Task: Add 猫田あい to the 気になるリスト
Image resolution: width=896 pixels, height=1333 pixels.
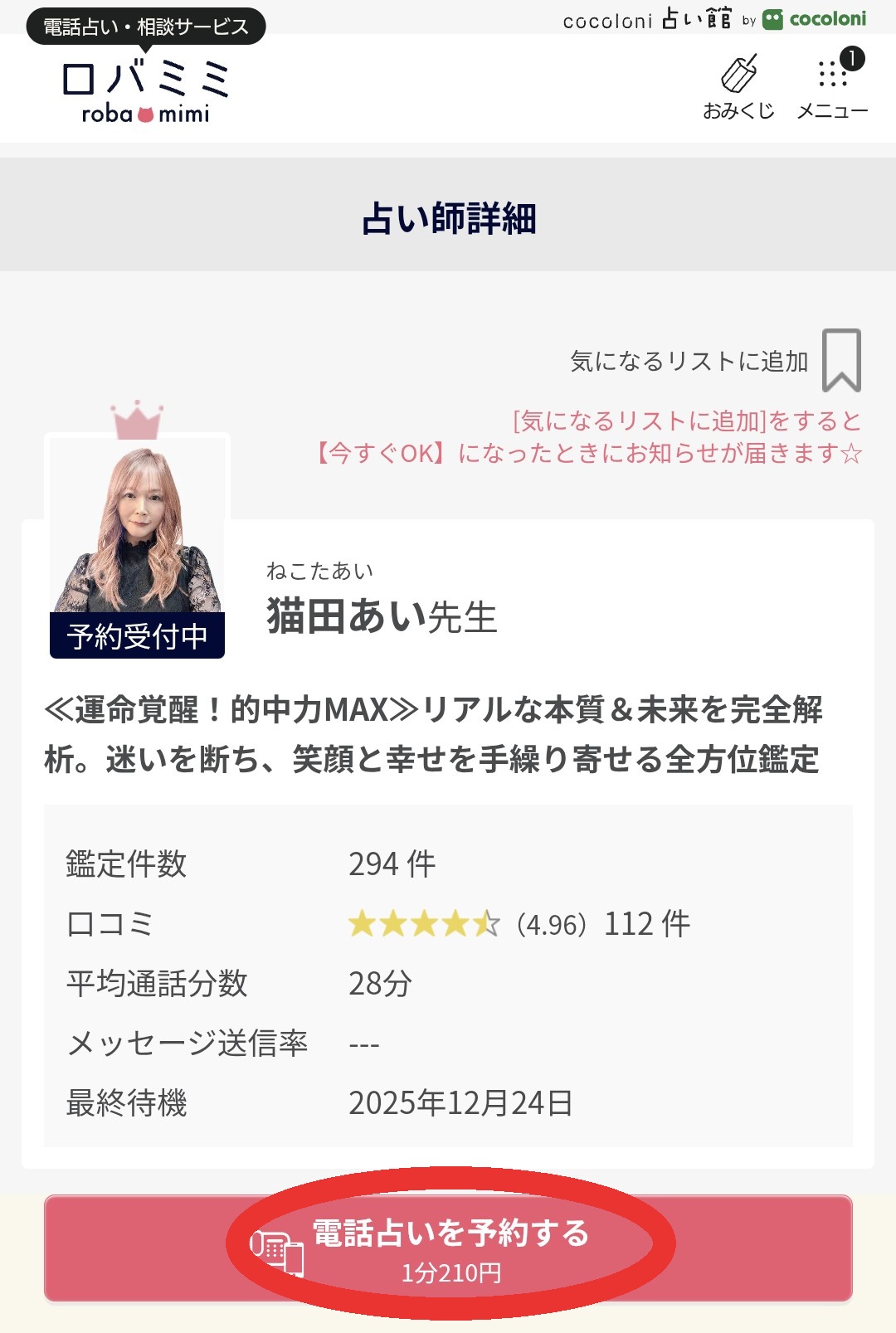Action: tap(841, 360)
